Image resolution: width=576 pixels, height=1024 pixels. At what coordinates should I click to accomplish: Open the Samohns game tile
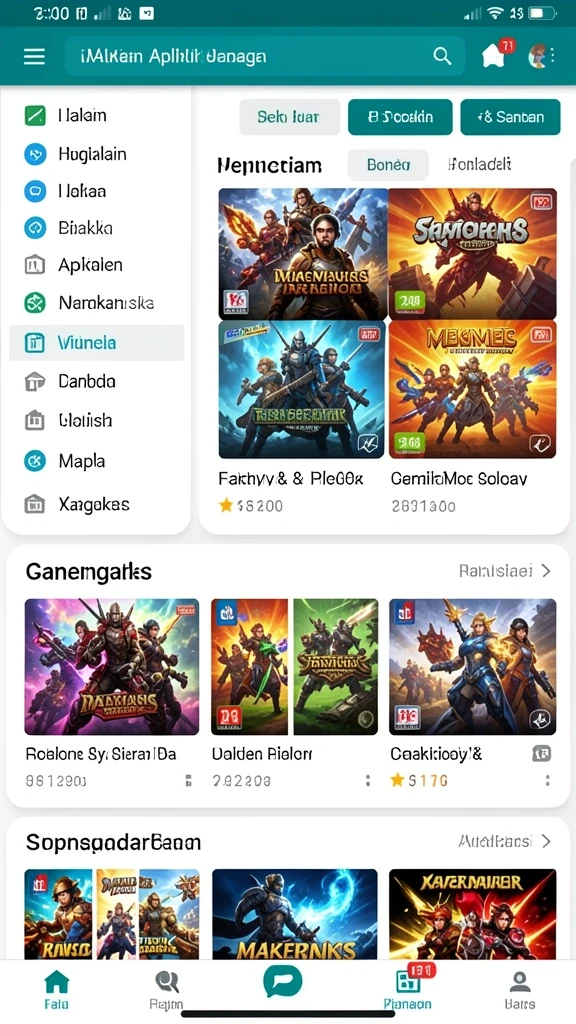(473, 253)
